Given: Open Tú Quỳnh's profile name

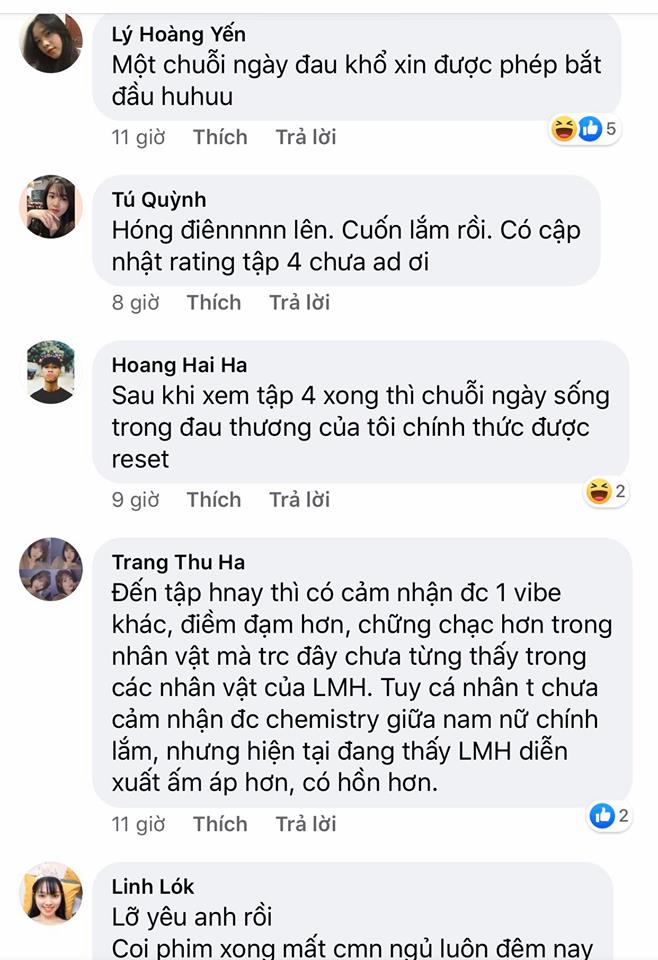Looking at the screenshot, I should pyautogui.click(x=159, y=200).
